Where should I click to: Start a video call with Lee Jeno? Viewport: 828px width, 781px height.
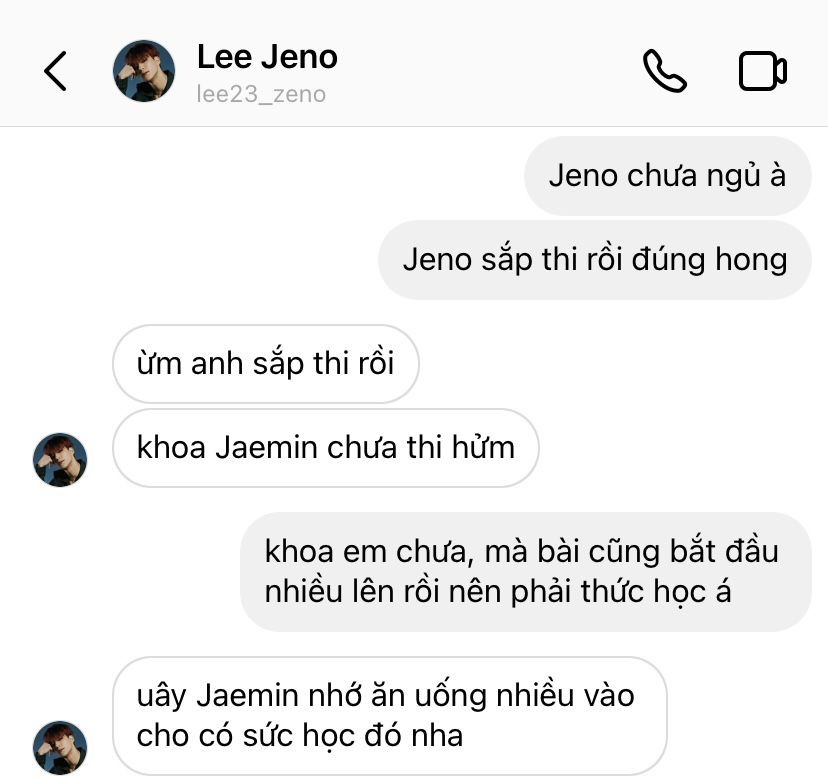pyautogui.click(x=762, y=71)
